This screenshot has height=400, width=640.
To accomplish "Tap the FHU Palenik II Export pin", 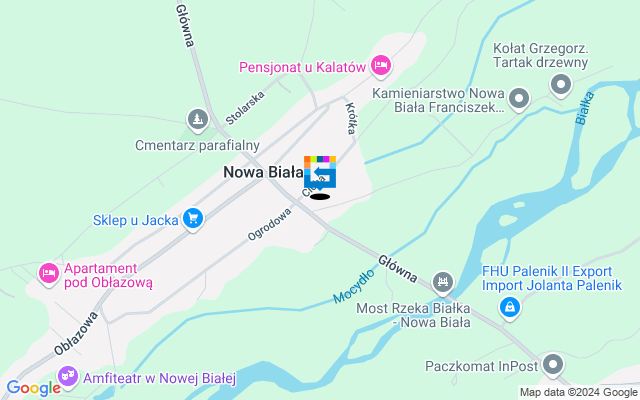I will pyautogui.click(x=510, y=307).
